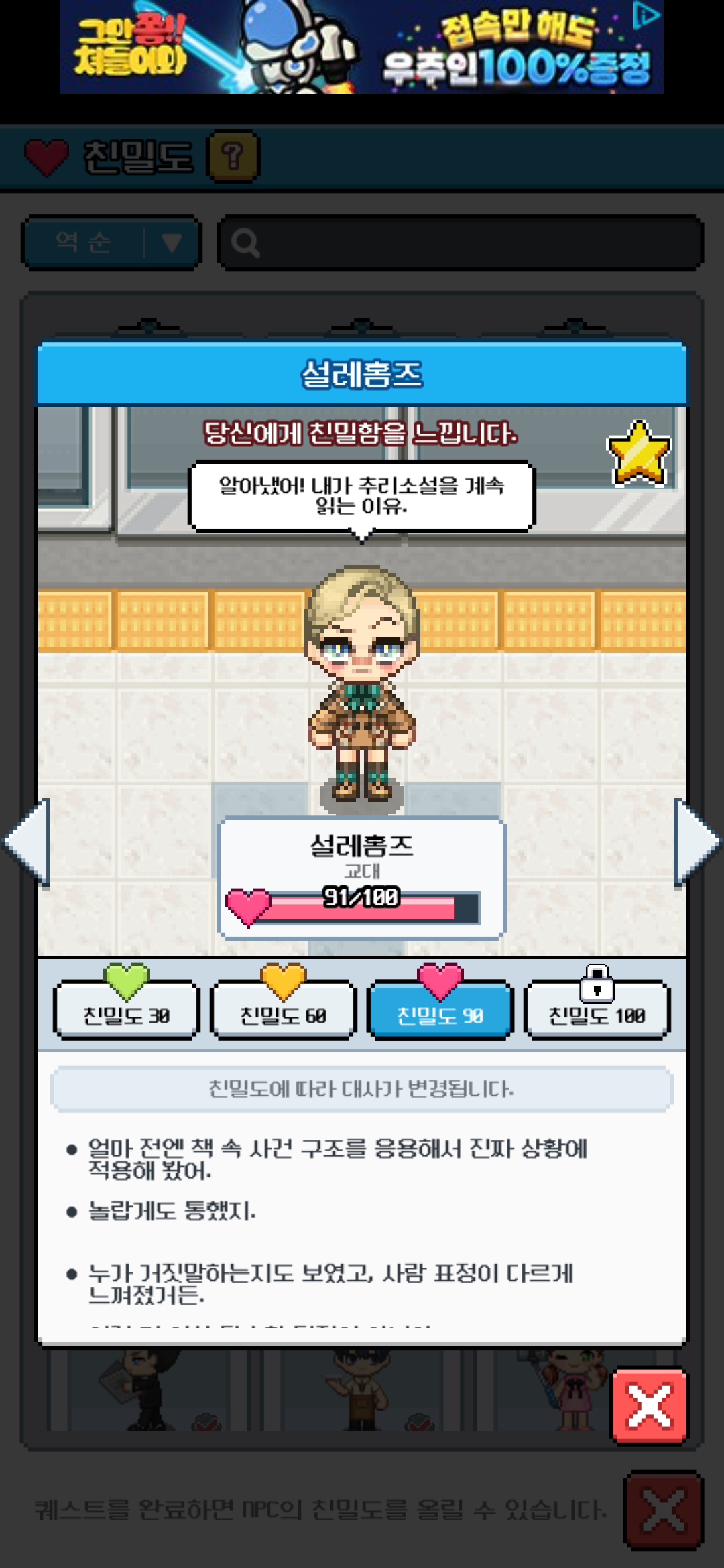The width and height of the screenshot is (724, 1568).
Task: Select the 친밀도 30 tab
Action: pos(126,1010)
